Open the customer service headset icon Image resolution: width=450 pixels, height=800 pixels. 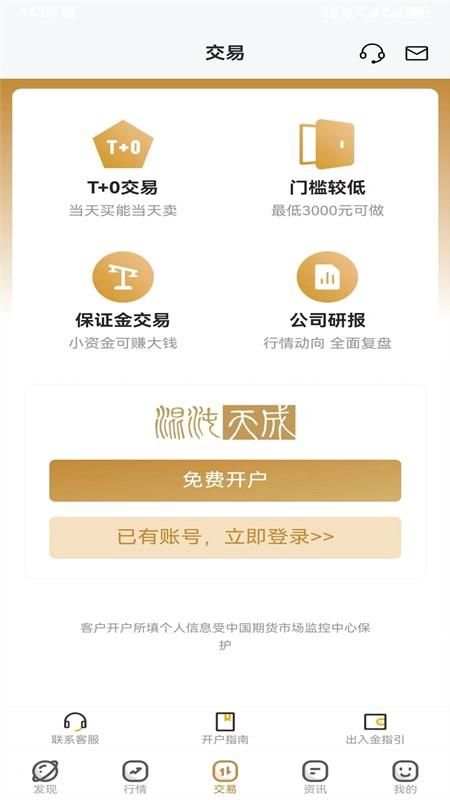tap(372, 53)
